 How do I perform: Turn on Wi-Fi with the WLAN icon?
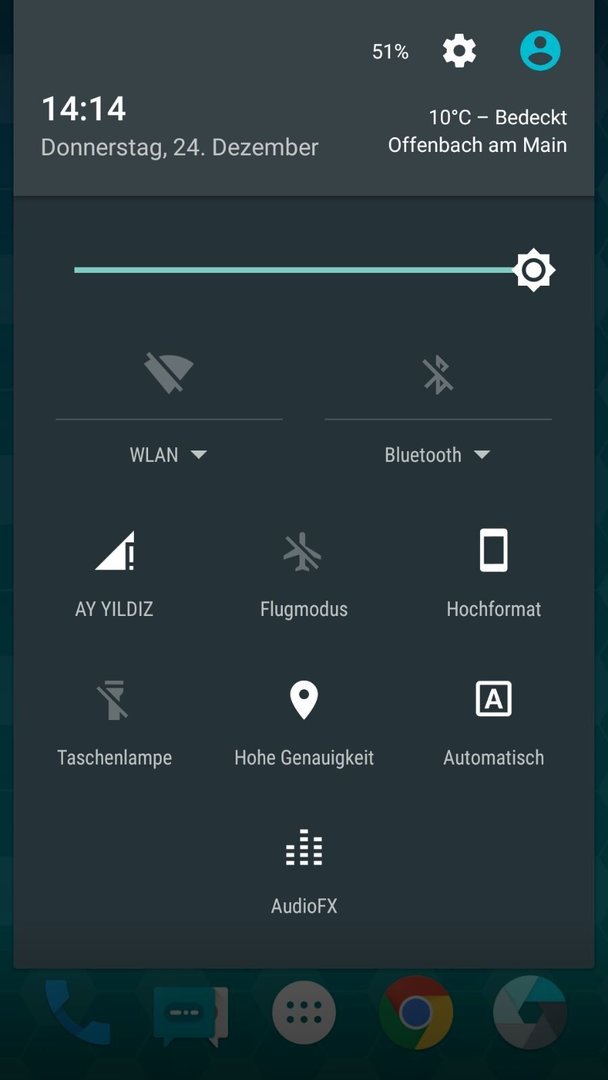(x=168, y=374)
